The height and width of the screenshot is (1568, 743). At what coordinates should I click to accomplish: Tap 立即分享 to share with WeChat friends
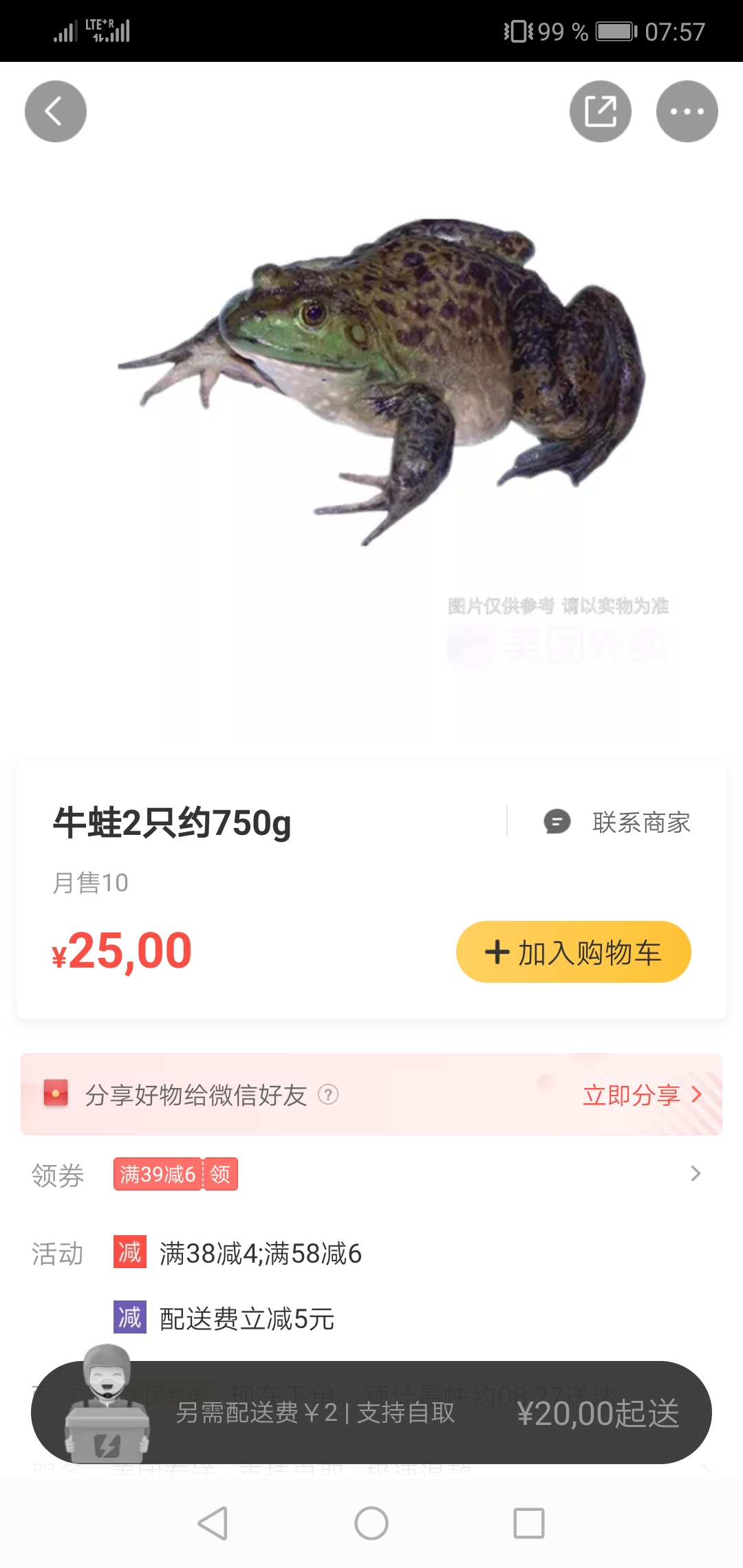click(641, 1094)
